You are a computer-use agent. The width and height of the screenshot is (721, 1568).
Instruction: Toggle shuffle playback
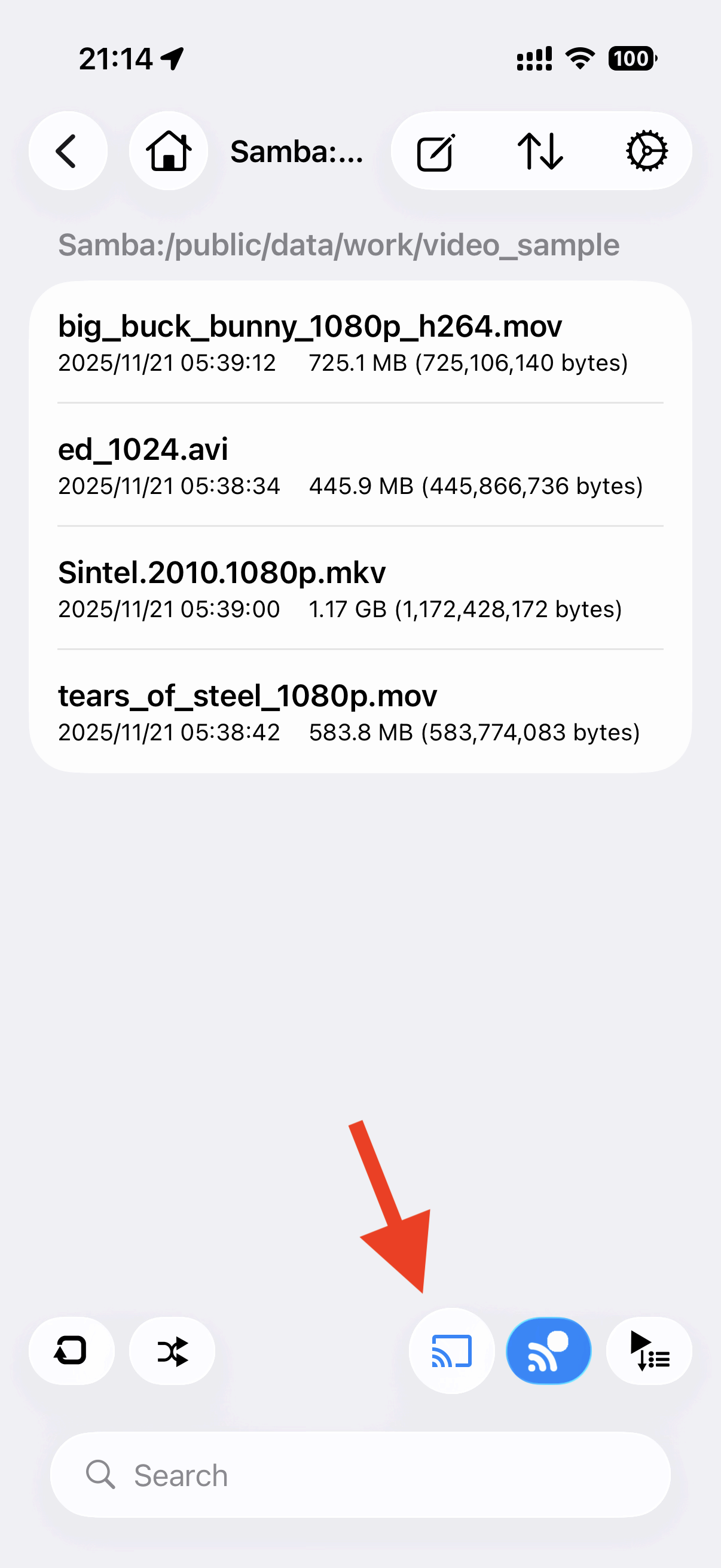pyautogui.click(x=172, y=1352)
